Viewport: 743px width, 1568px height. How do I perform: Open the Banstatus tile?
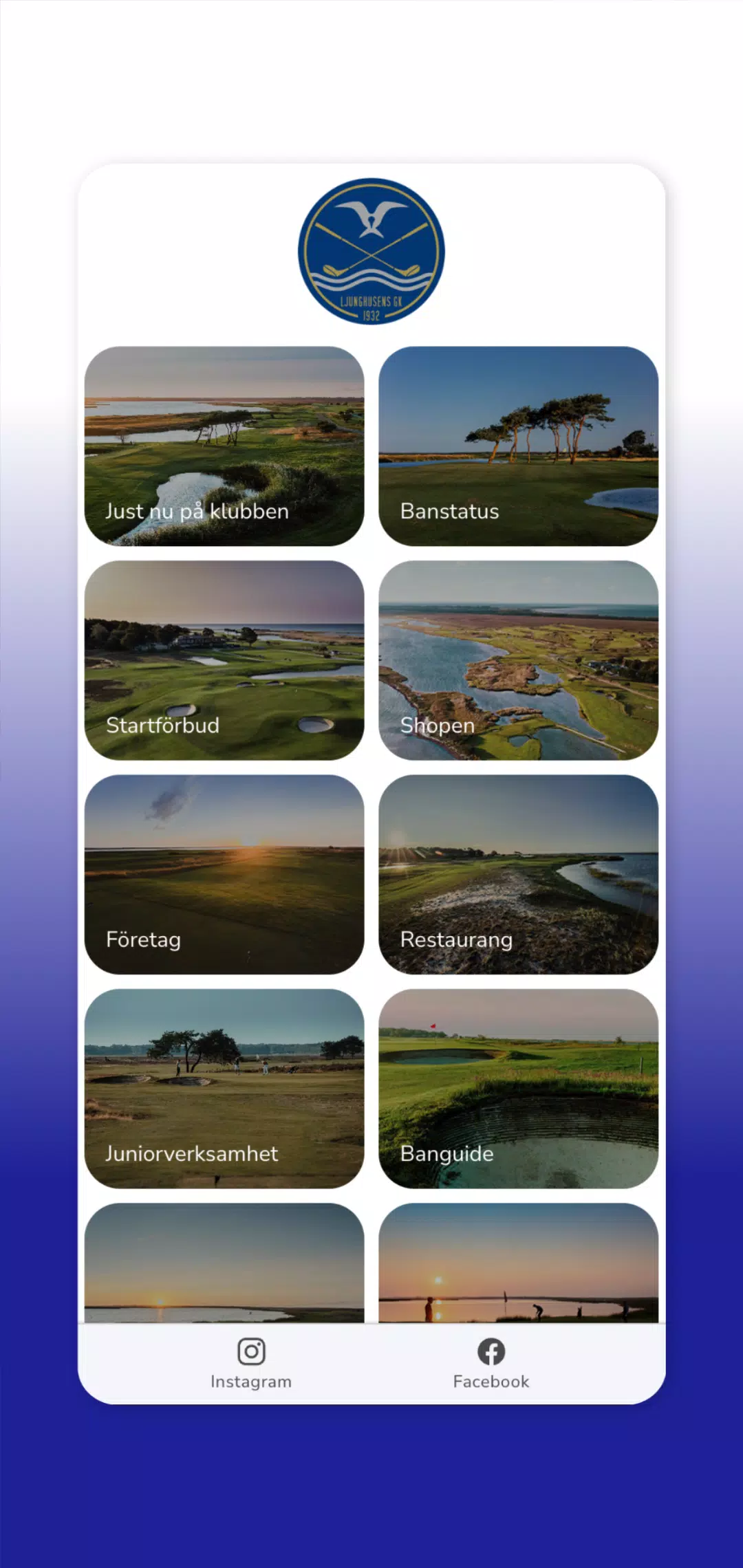click(x=518, y=446)
